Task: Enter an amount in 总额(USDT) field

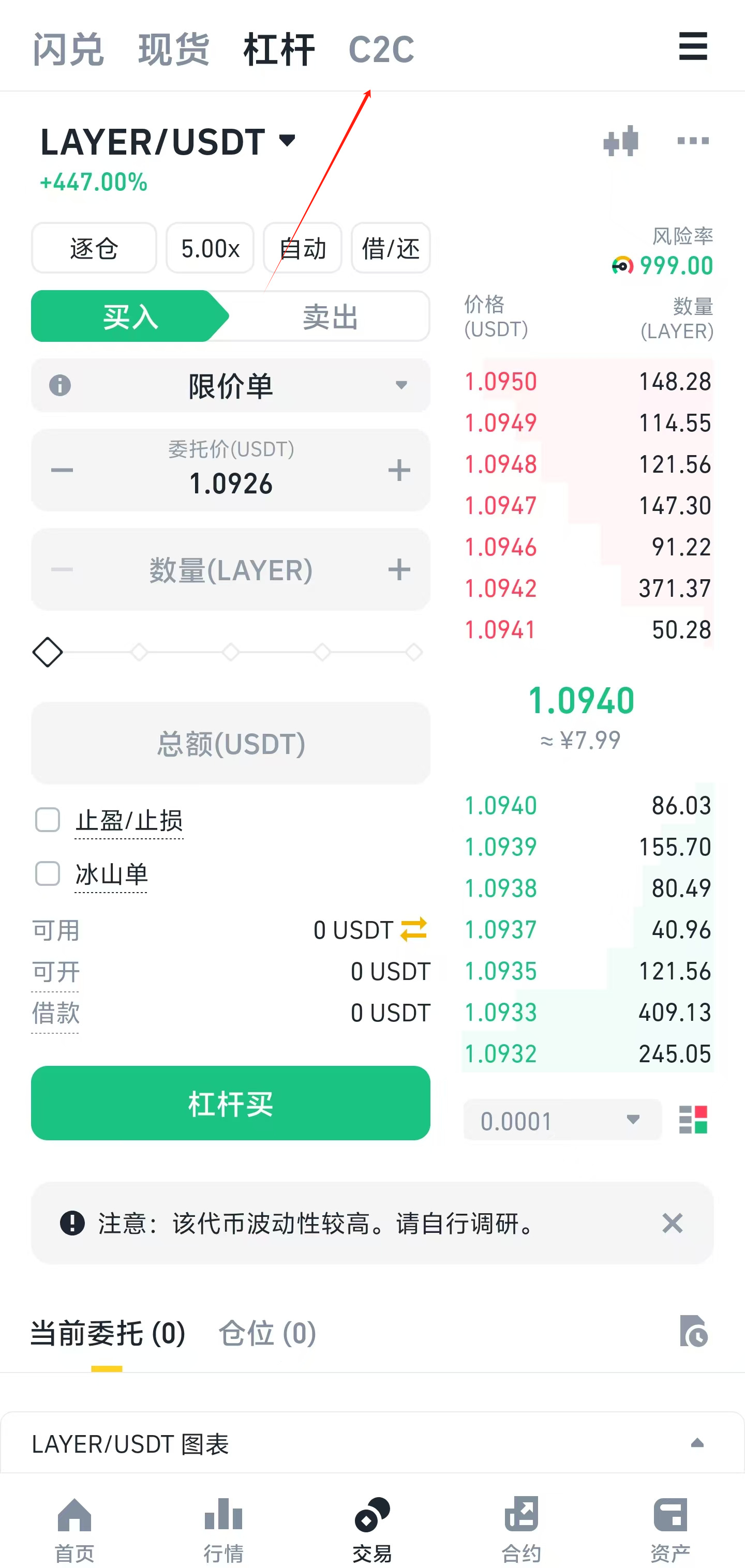Action: pyautogui.click(x=230, y=743)
